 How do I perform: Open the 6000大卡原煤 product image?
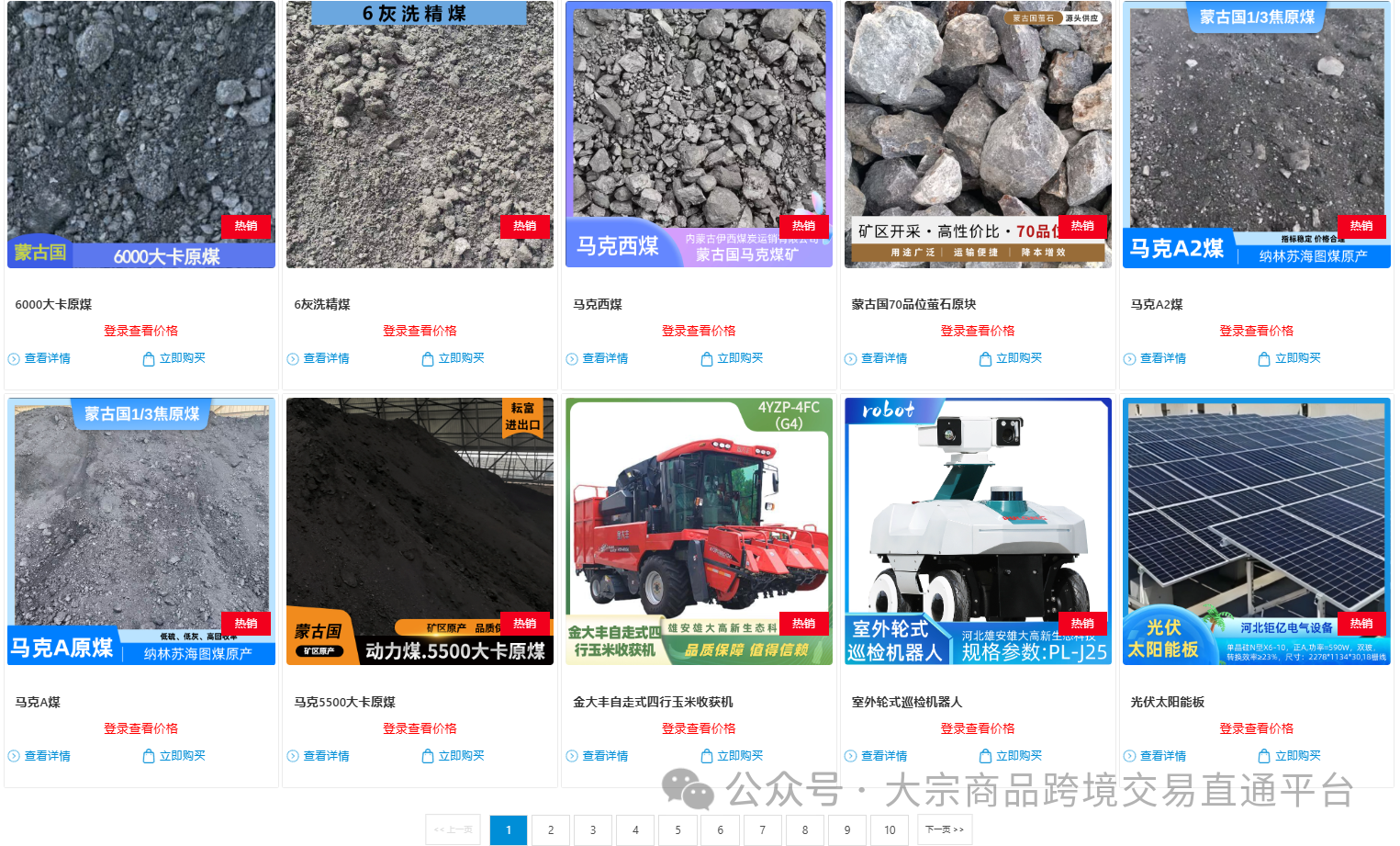tap(141, 134)
